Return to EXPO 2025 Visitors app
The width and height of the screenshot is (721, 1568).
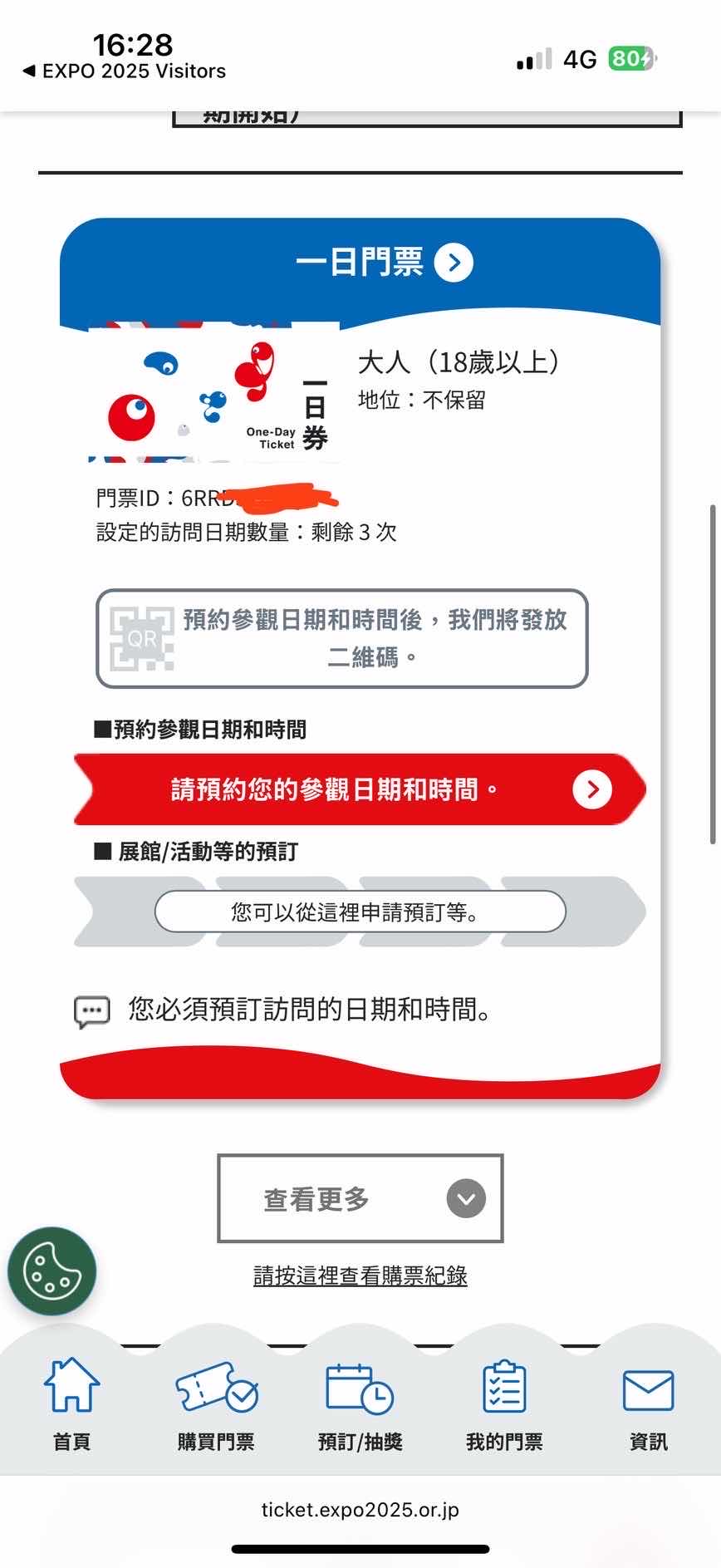pyautogui.click(x=125, y=71)
